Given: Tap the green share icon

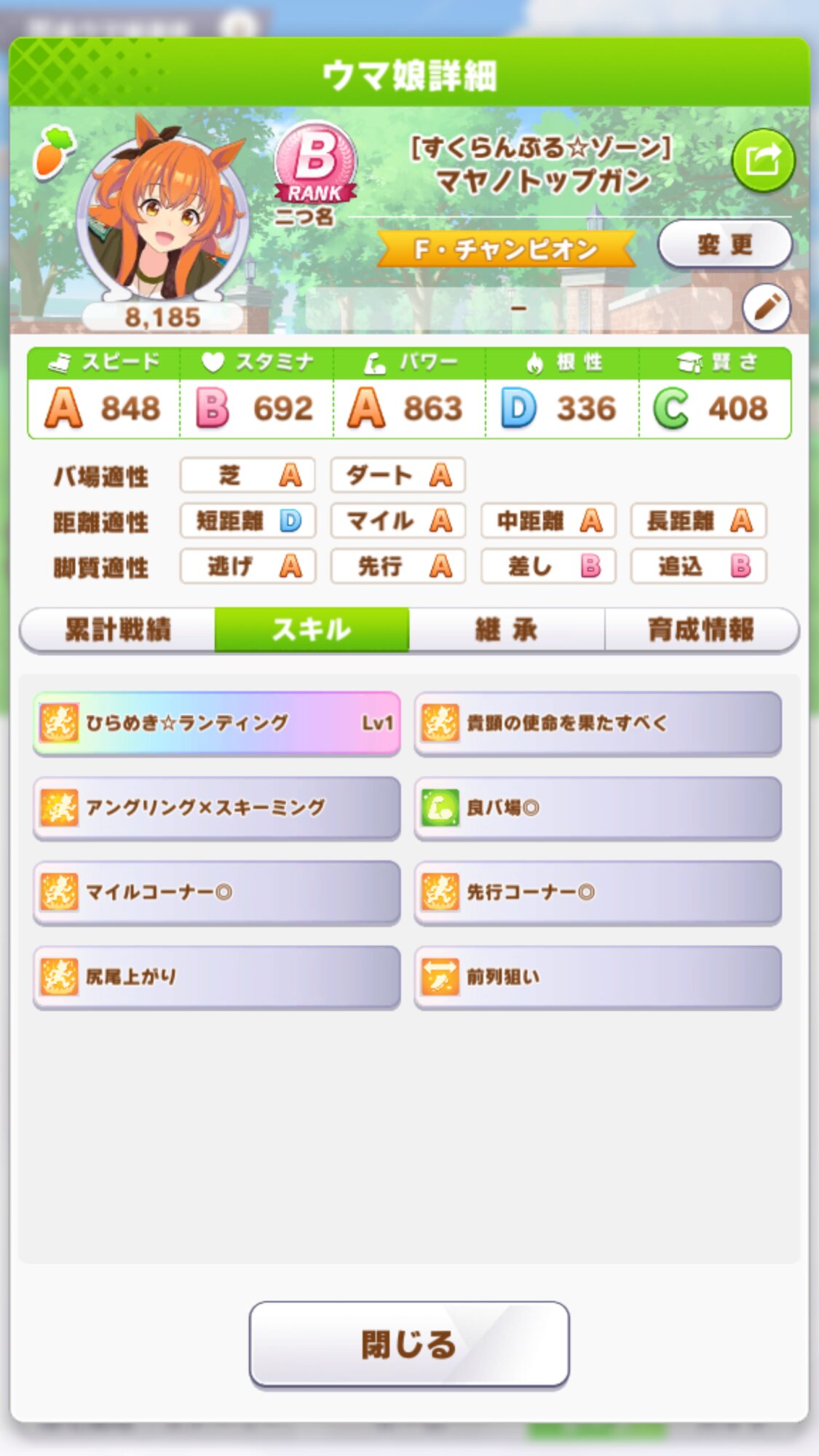Looking at the screenshot, I should coord(762,160).
